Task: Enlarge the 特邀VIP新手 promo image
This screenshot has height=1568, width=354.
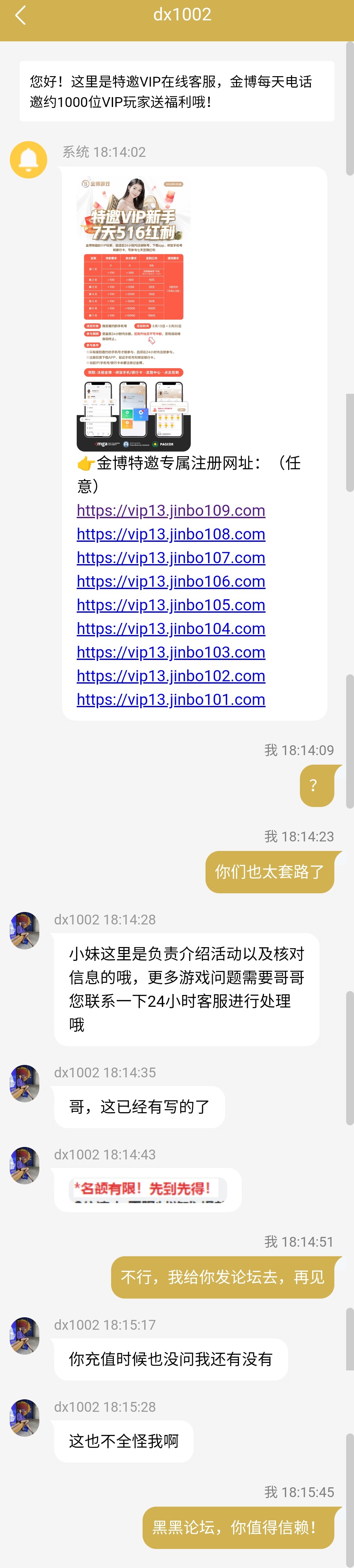Action: (134, 313)
